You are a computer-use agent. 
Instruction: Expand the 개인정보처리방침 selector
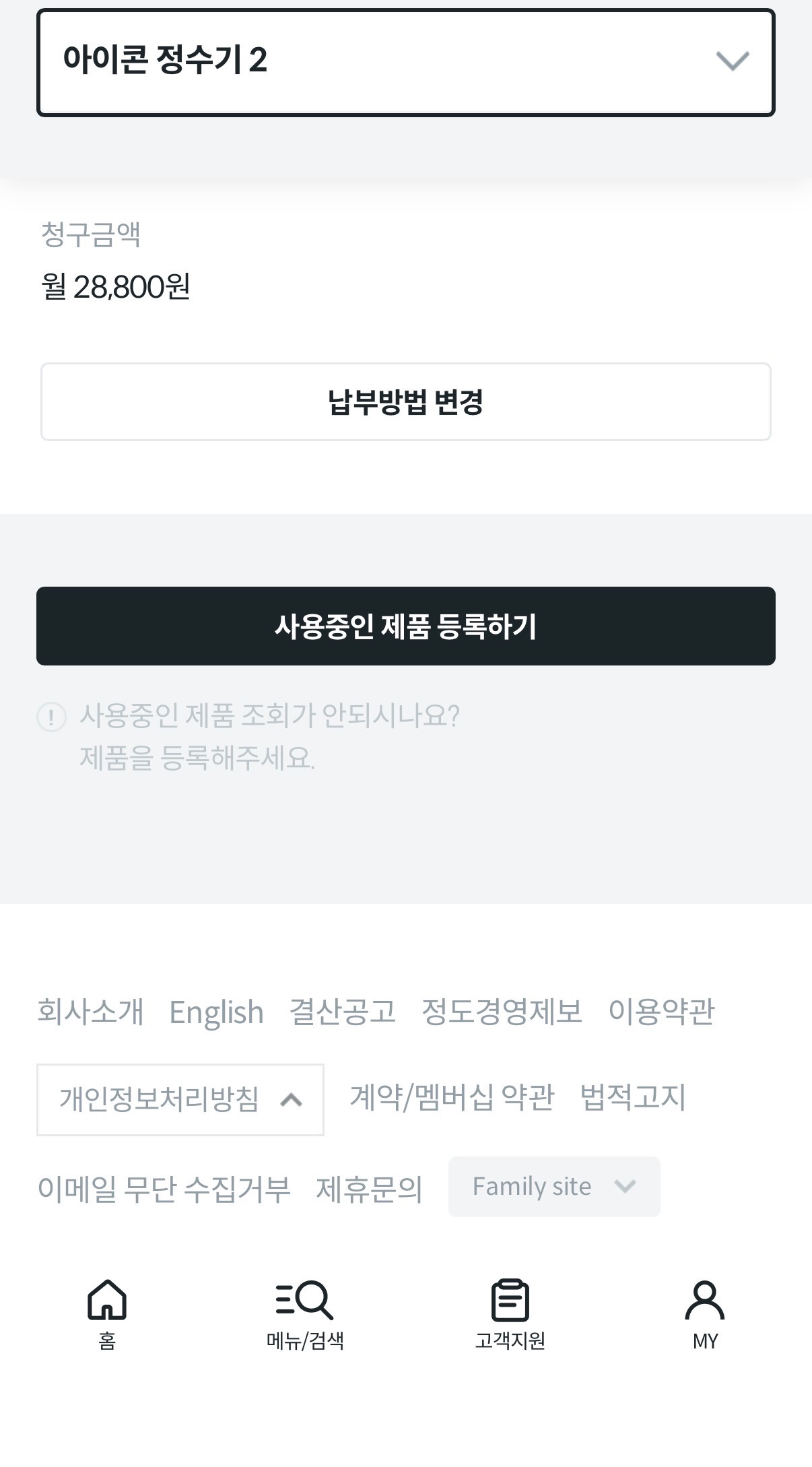180,1099
